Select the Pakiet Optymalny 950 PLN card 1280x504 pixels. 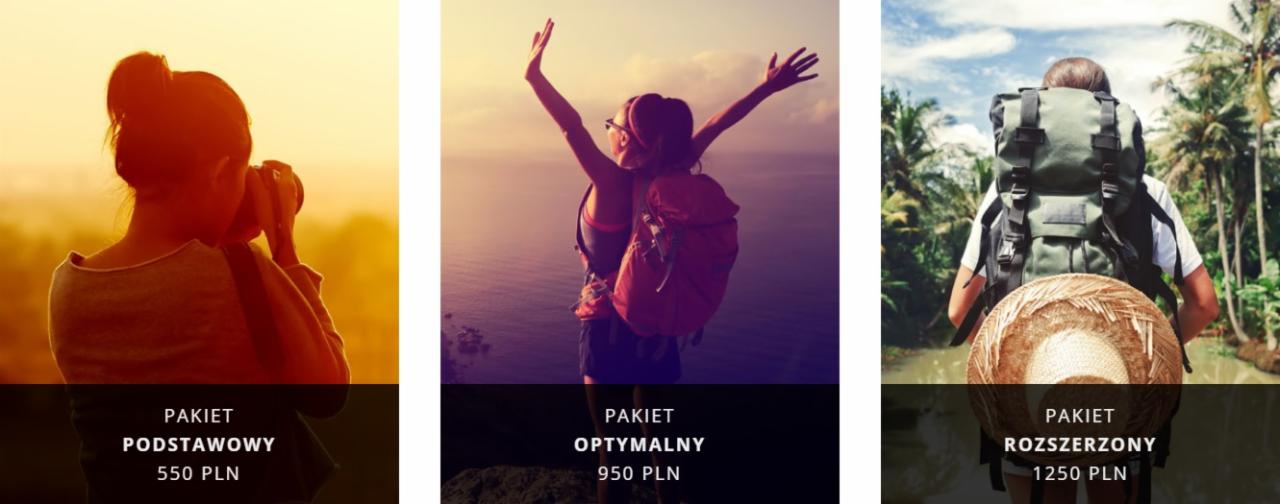click(x=639, y=444)
